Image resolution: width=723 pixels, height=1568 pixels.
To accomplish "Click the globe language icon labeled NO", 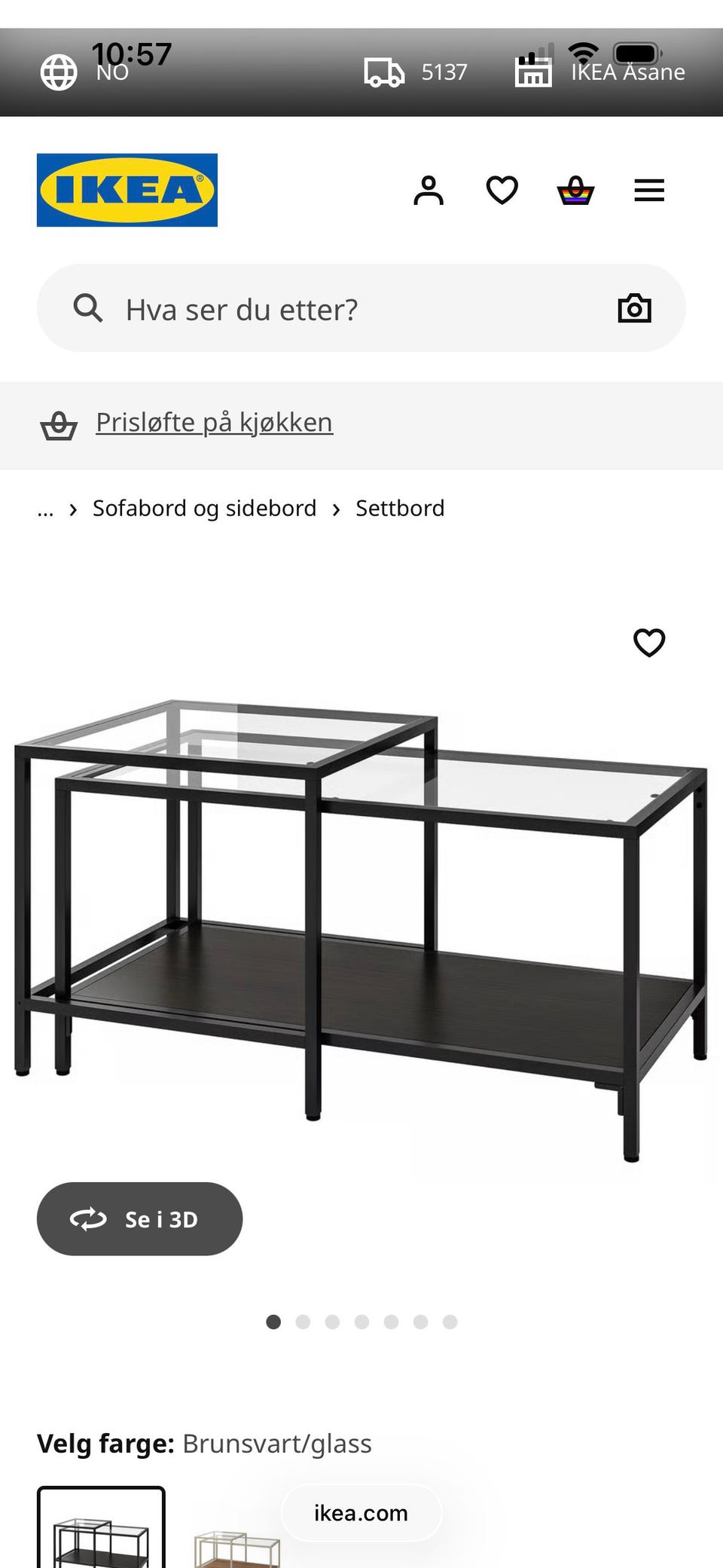I will click(57, 71).
